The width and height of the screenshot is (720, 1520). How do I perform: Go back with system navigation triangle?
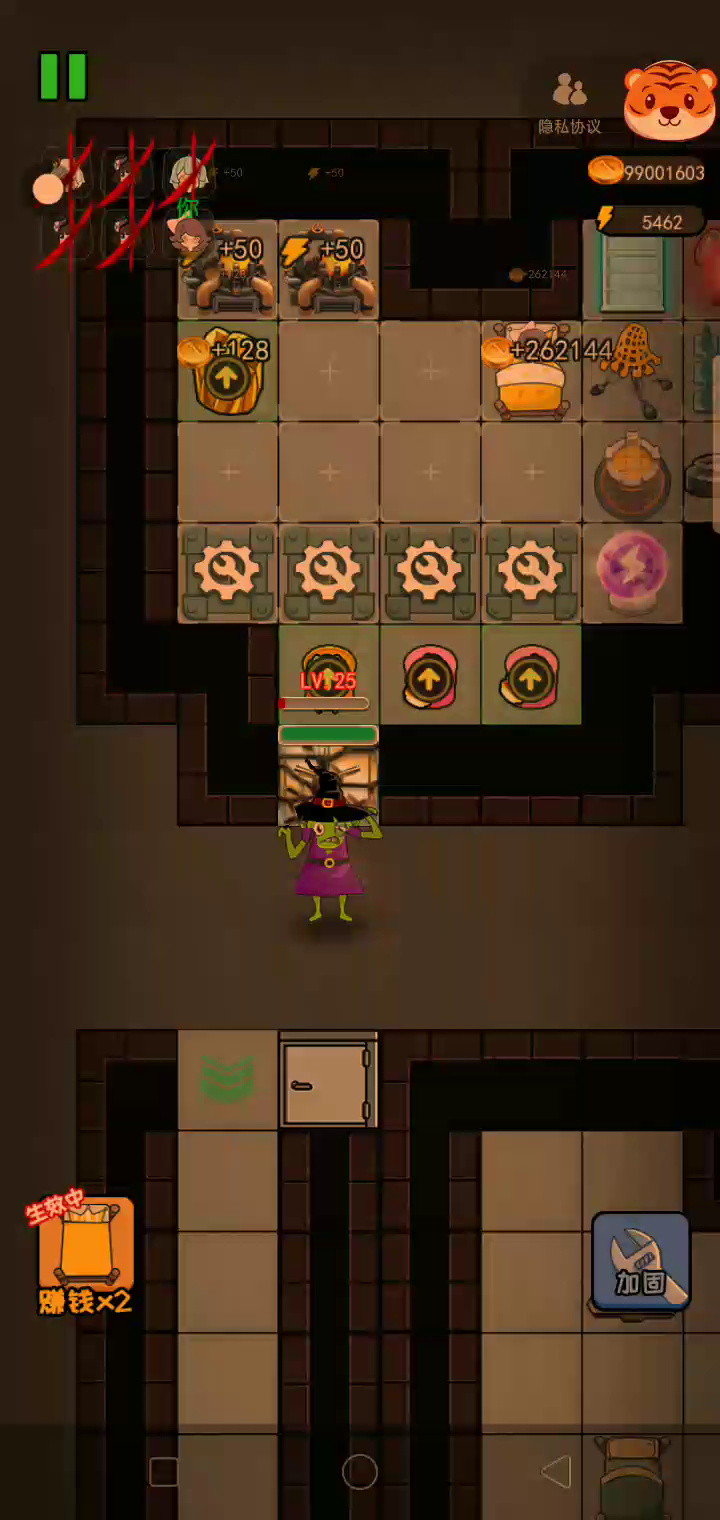tap(556, 1471)
